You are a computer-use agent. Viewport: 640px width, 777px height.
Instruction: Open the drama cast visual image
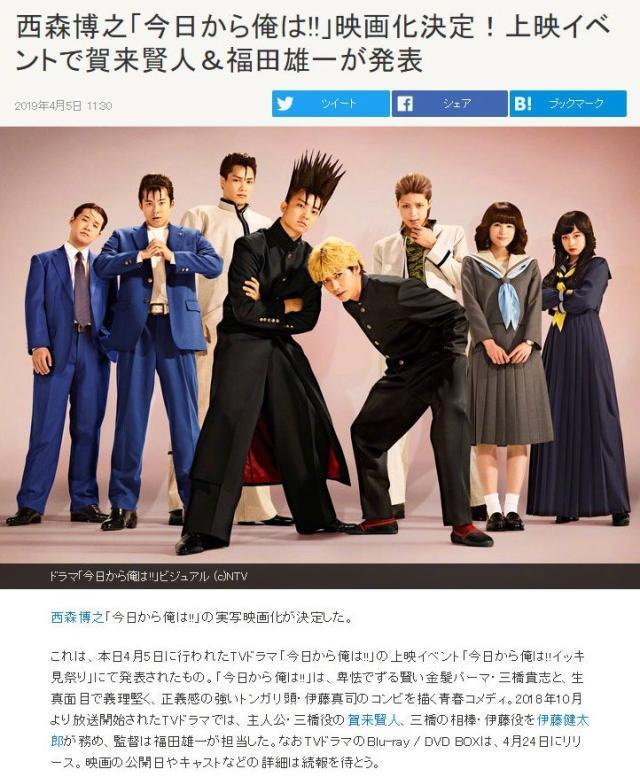point(320,345)
